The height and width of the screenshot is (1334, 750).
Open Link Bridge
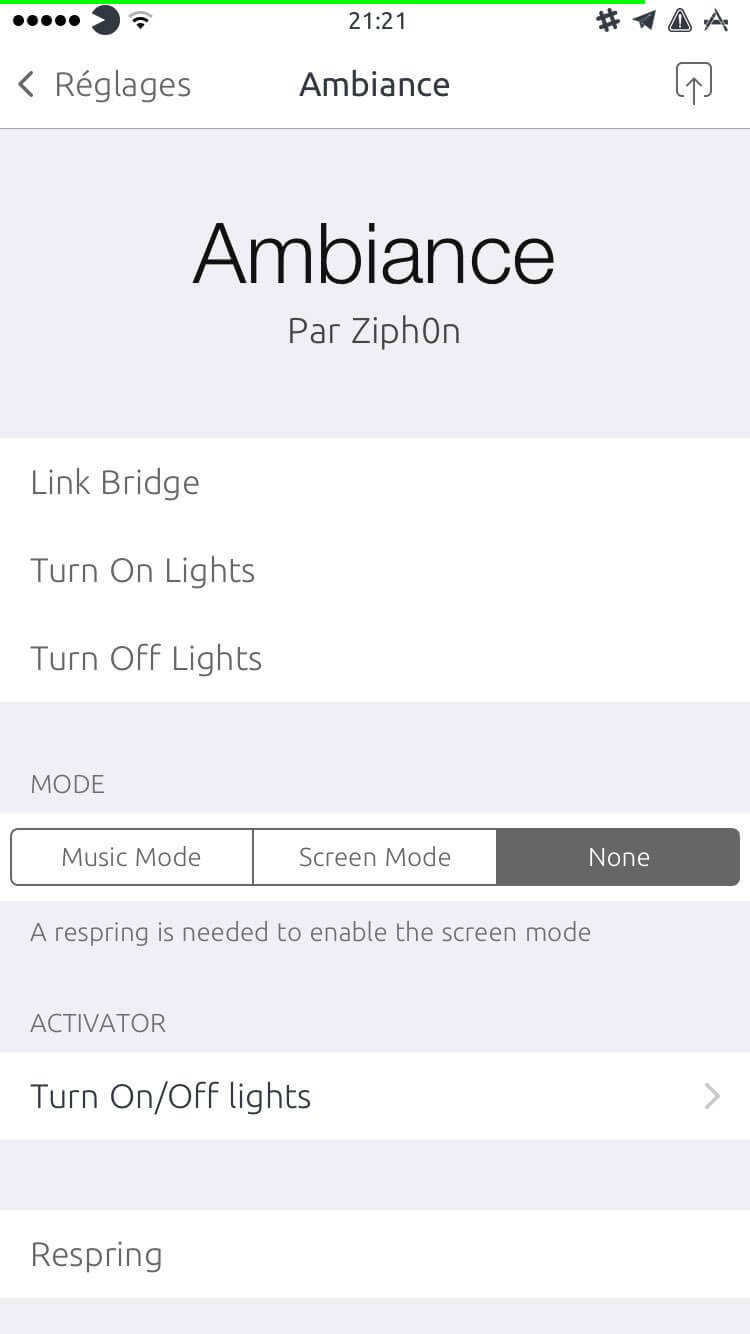375,482
